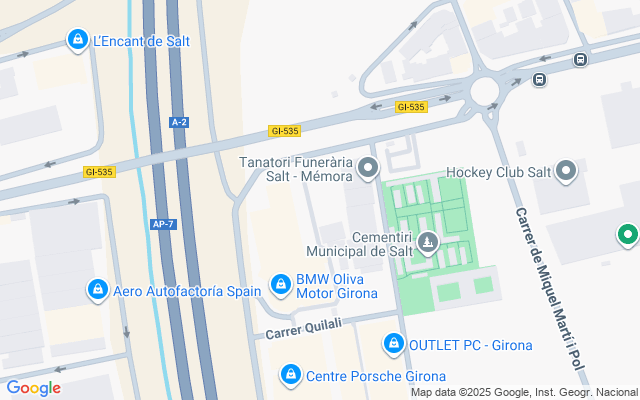Select the Hockey Club Salt marker
The width and height of the screenshot is (640, 400).
[566, 171]
